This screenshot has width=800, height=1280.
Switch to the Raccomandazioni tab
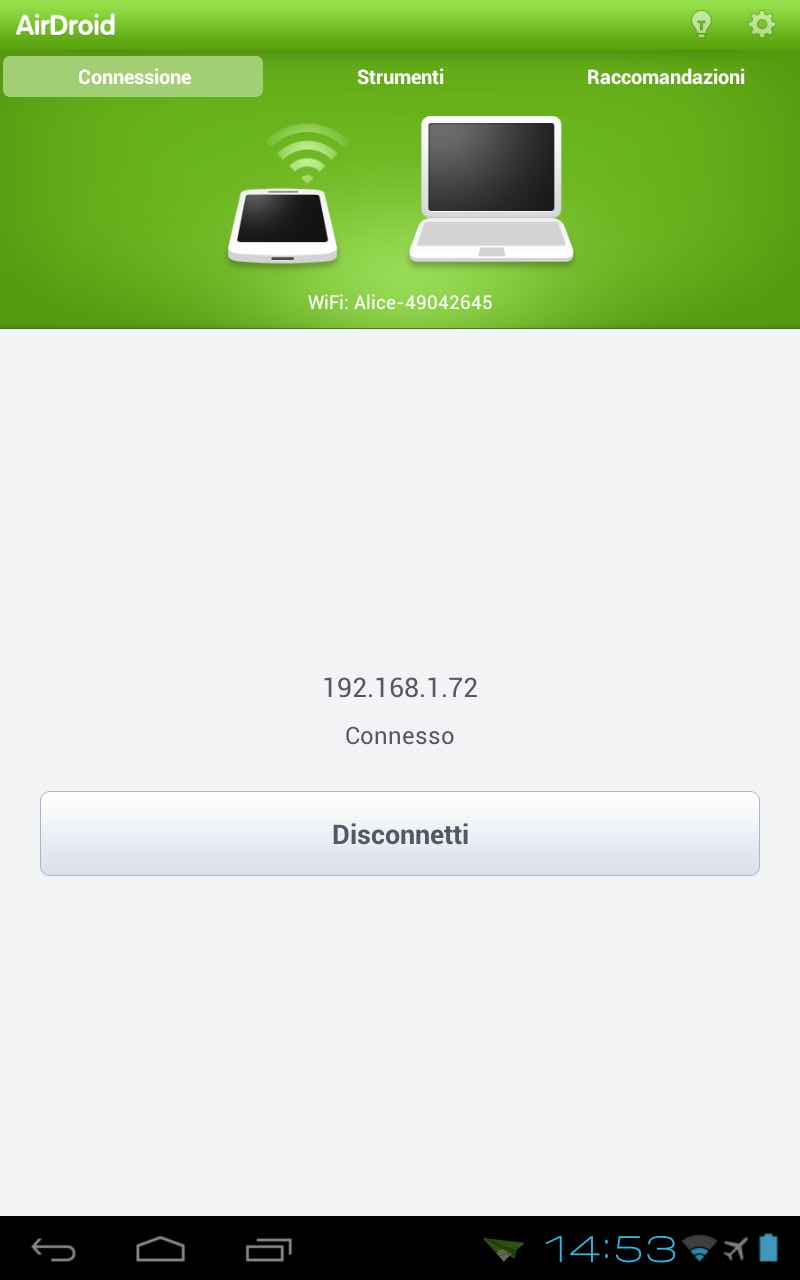tap(666, 77)
